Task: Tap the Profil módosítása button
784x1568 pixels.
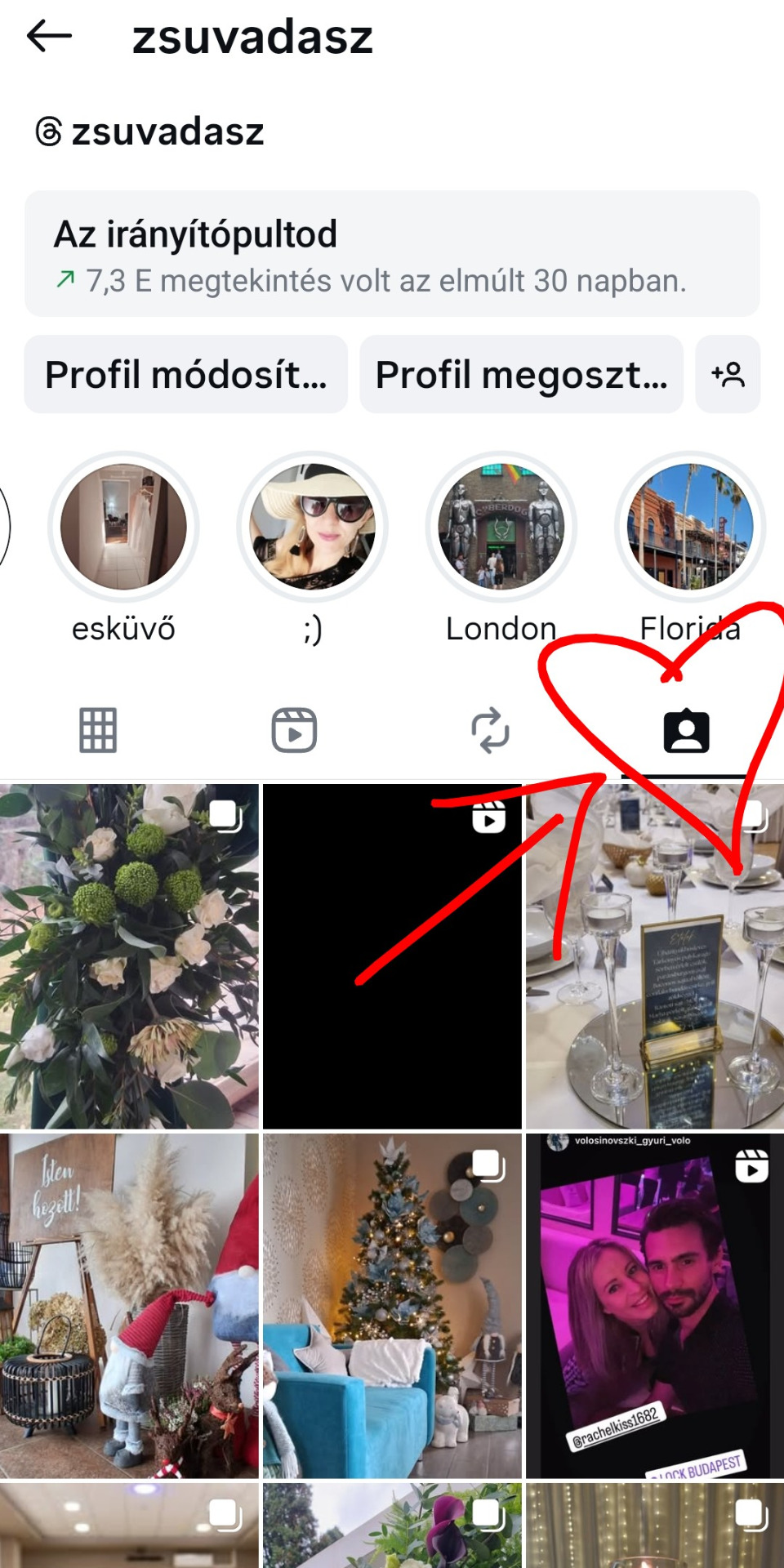Action: pos(186,375)
